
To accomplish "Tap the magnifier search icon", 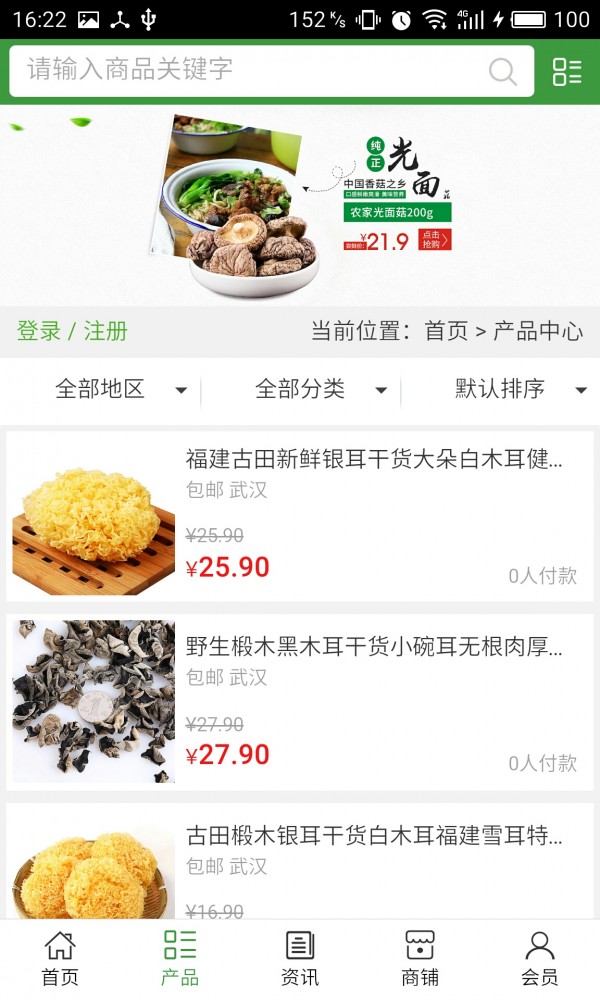I will click(502, 71).
